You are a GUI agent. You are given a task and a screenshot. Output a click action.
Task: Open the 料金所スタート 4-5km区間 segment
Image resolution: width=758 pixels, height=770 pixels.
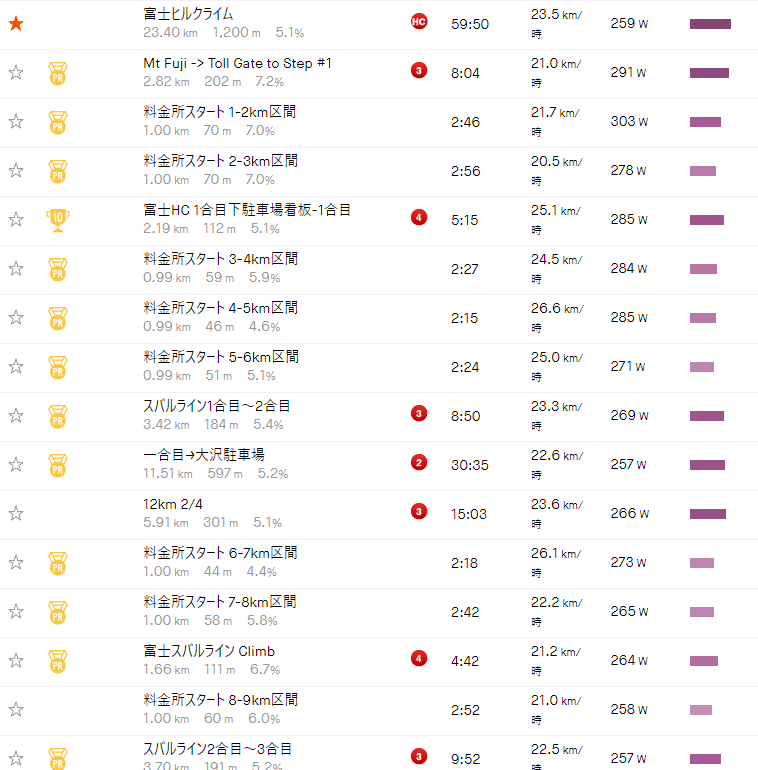coord(220,308)
